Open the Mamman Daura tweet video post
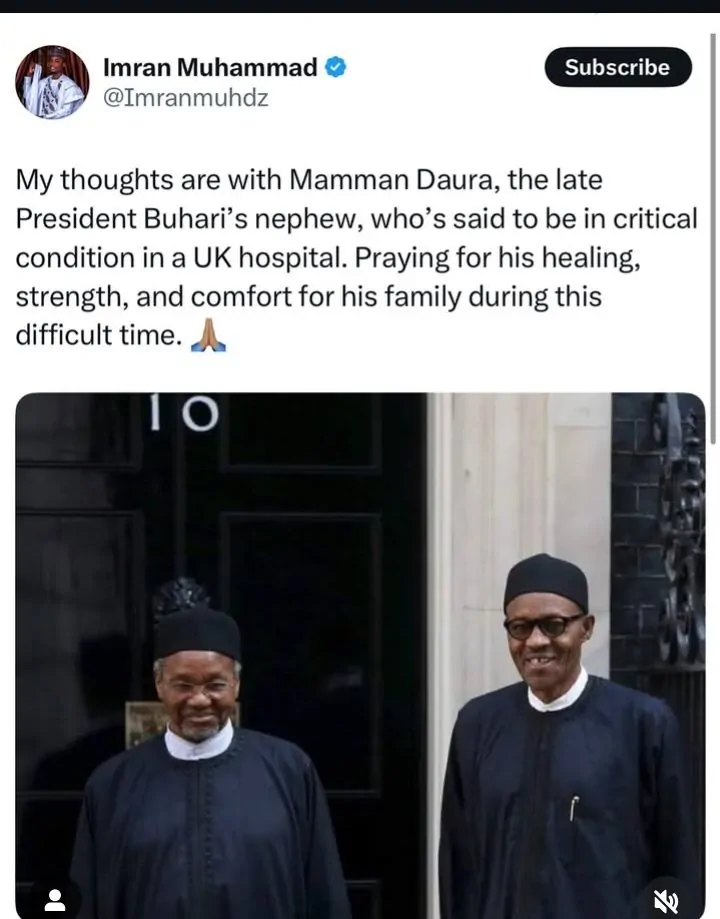Image resolution: width=720 pixels, height=919 pixels. [360, 640]
